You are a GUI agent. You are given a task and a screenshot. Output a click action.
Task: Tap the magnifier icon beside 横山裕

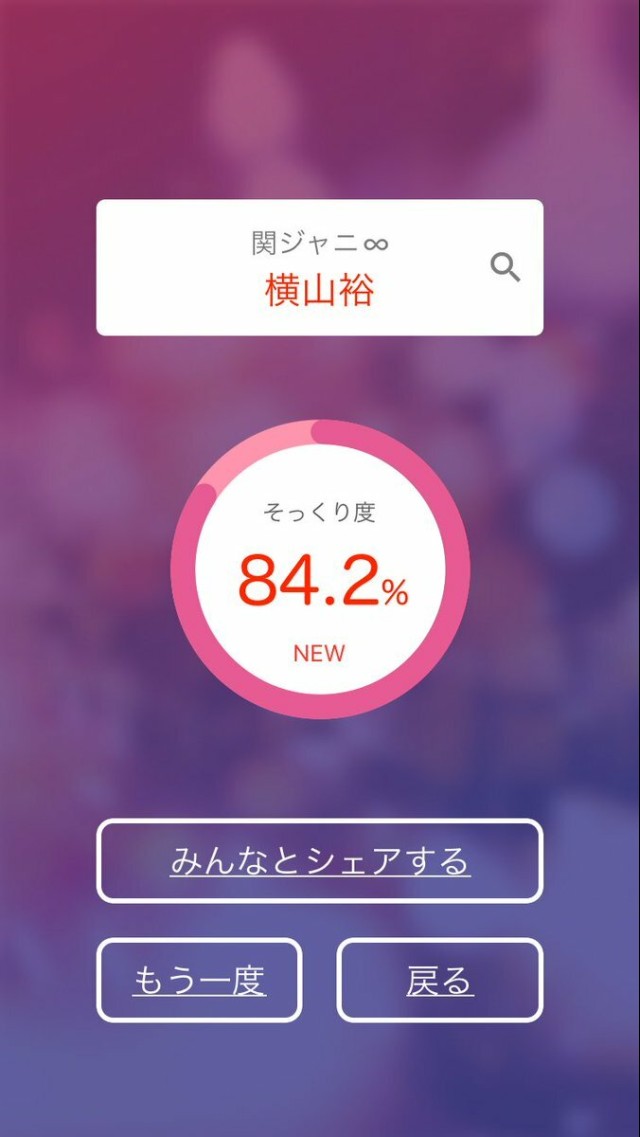pos(505,268)
